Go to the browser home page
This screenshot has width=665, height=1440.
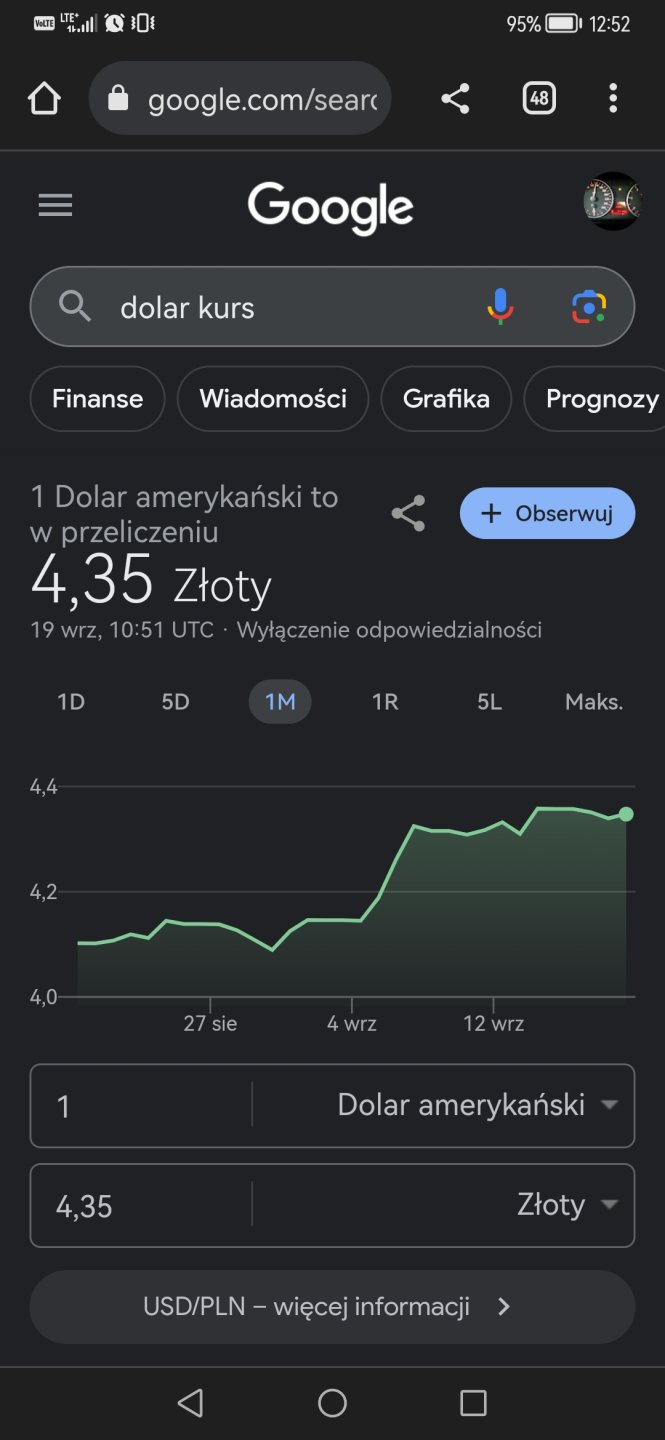44,98
